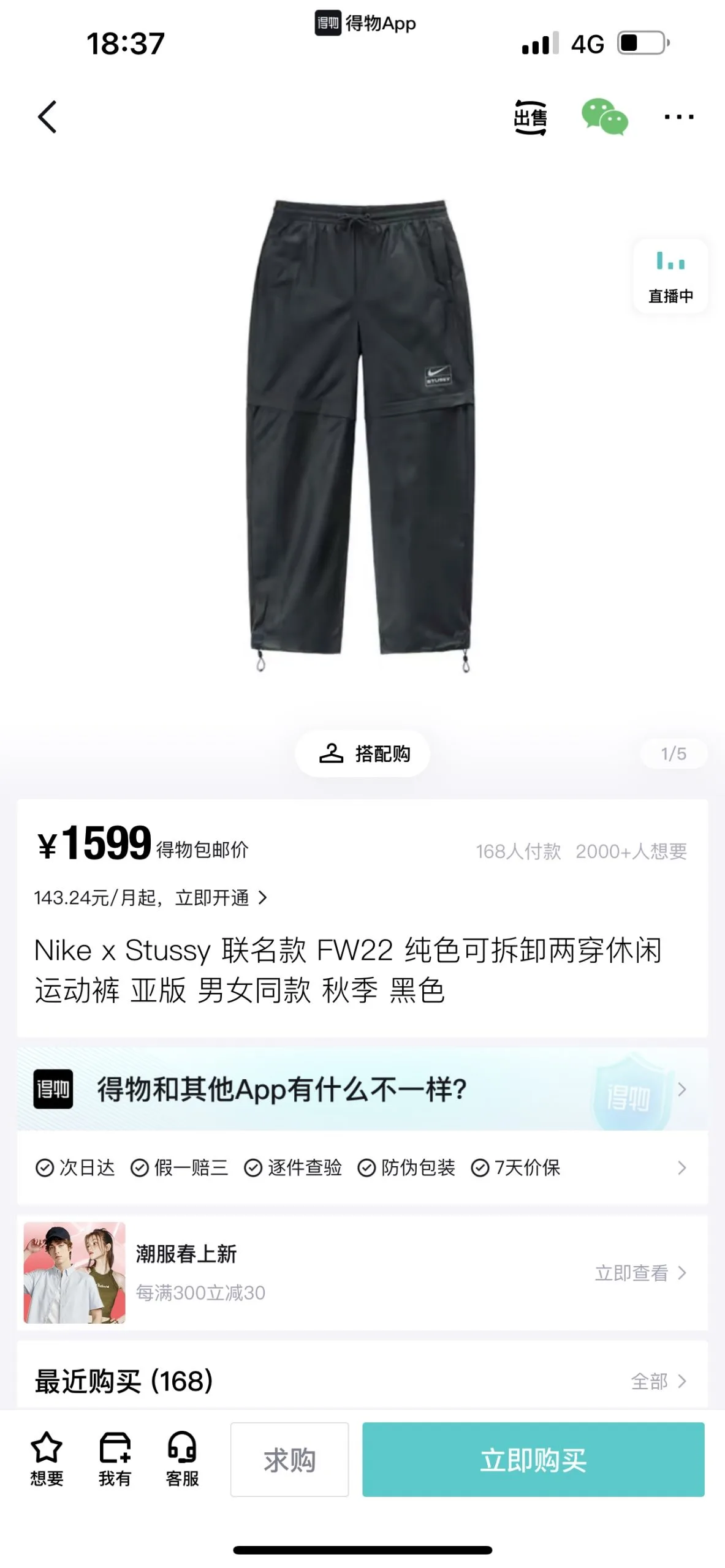View all 最近购买 recent purchases
The width and height of the screenshot is (725, 1568).
point(658,1381)
